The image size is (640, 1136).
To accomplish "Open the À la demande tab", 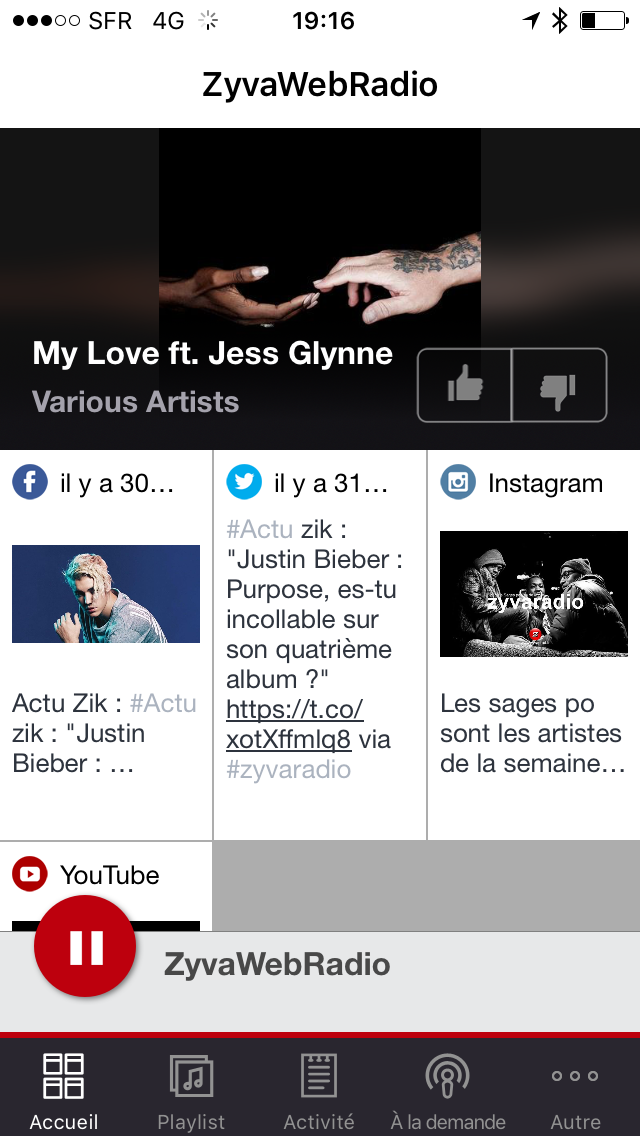I will pos(448,1089).
